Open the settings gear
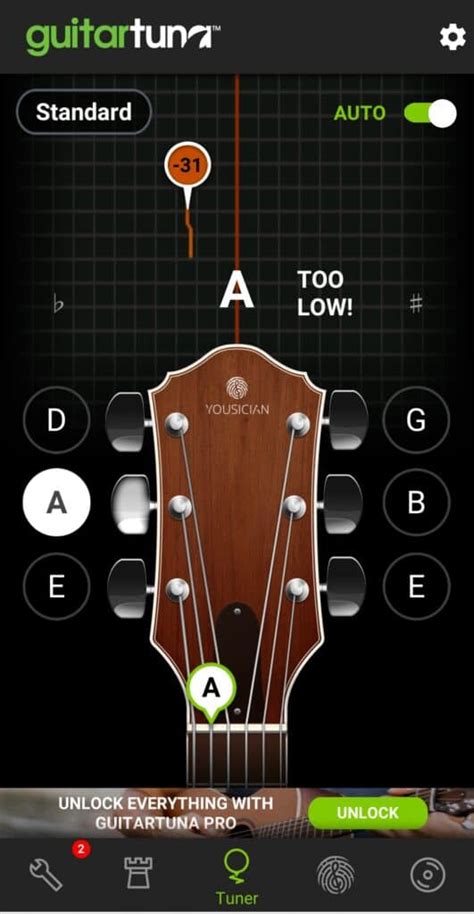This screenshot has height=914, width=474. pyautogui.click(x=452, y=37)
